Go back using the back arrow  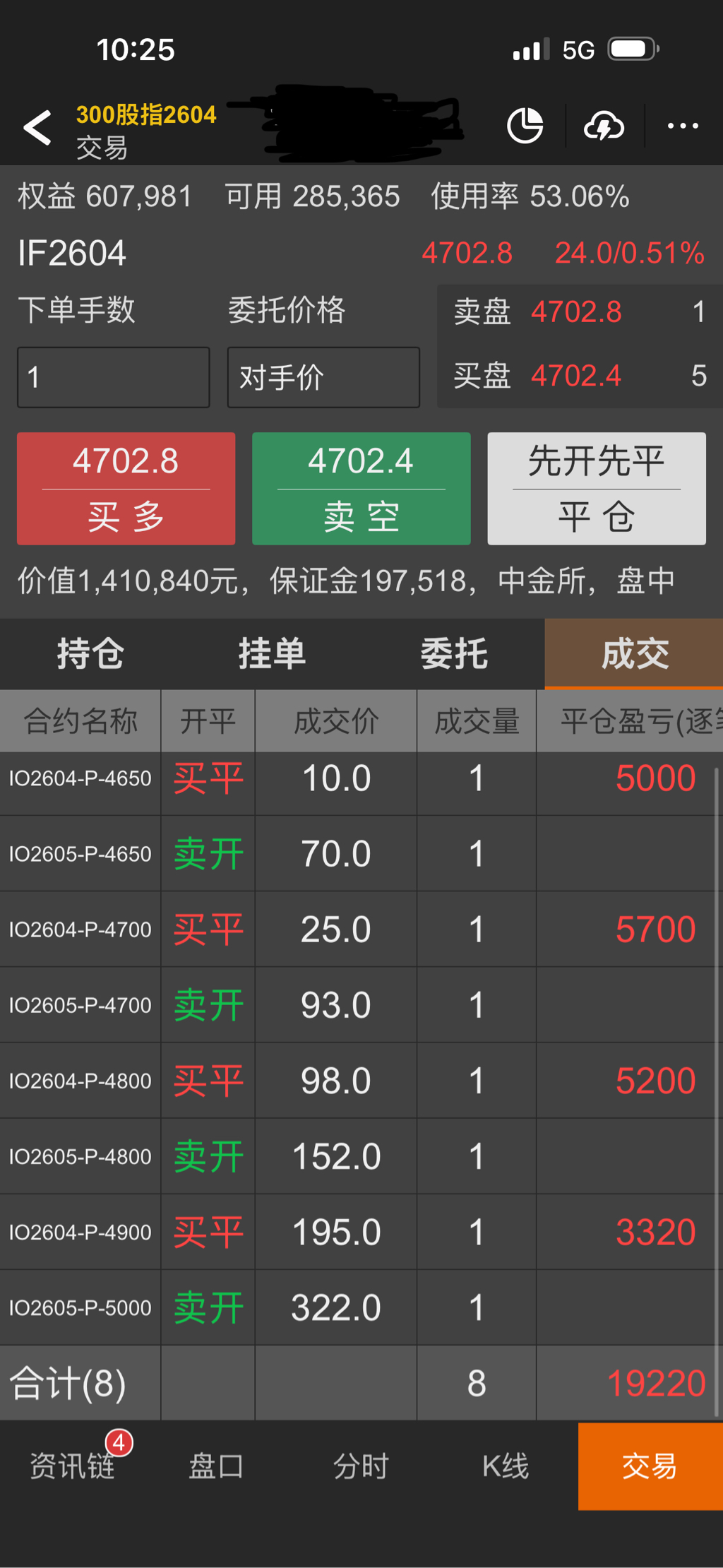point(37,128)
